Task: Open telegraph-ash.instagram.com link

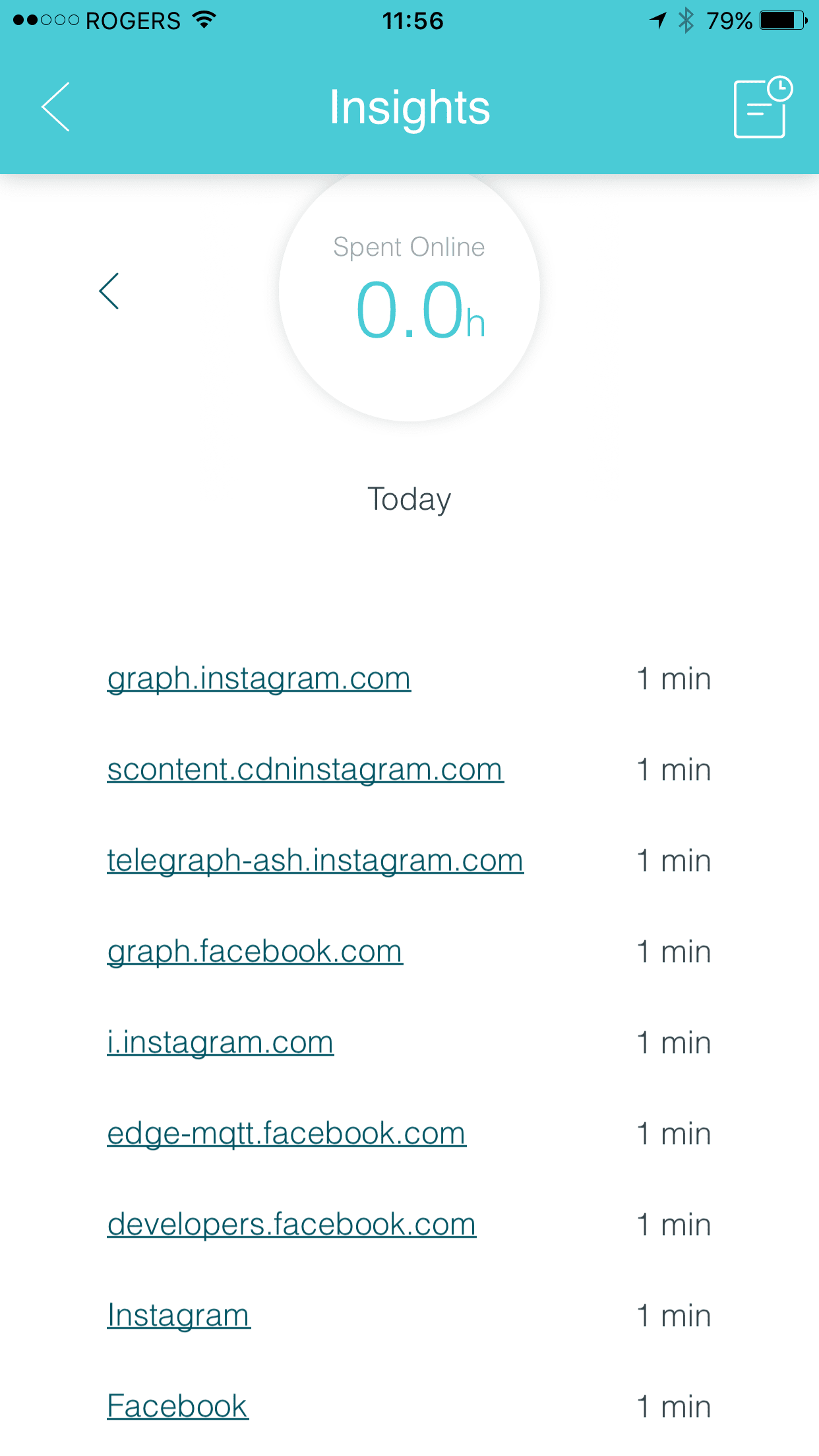Action: (315, 861)
